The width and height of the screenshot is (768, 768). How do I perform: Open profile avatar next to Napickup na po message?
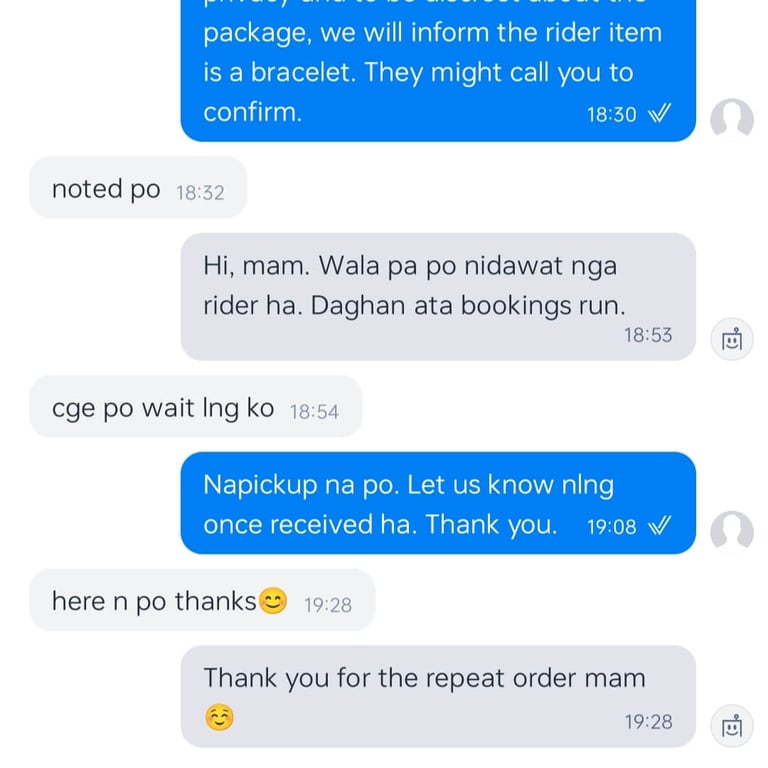(x=732, y=532)
